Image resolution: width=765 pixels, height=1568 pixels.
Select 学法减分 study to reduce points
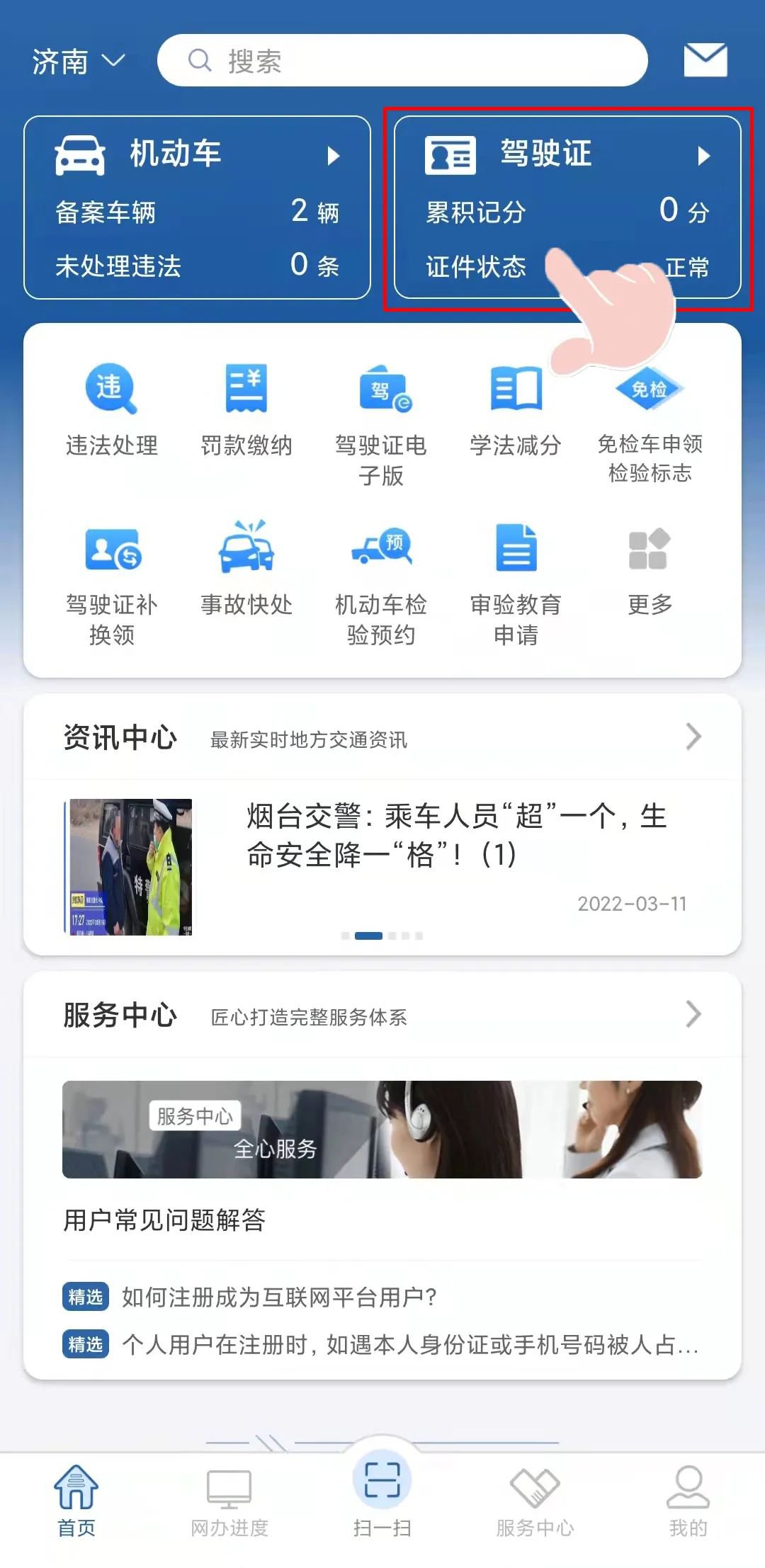(x=515, y=409)
